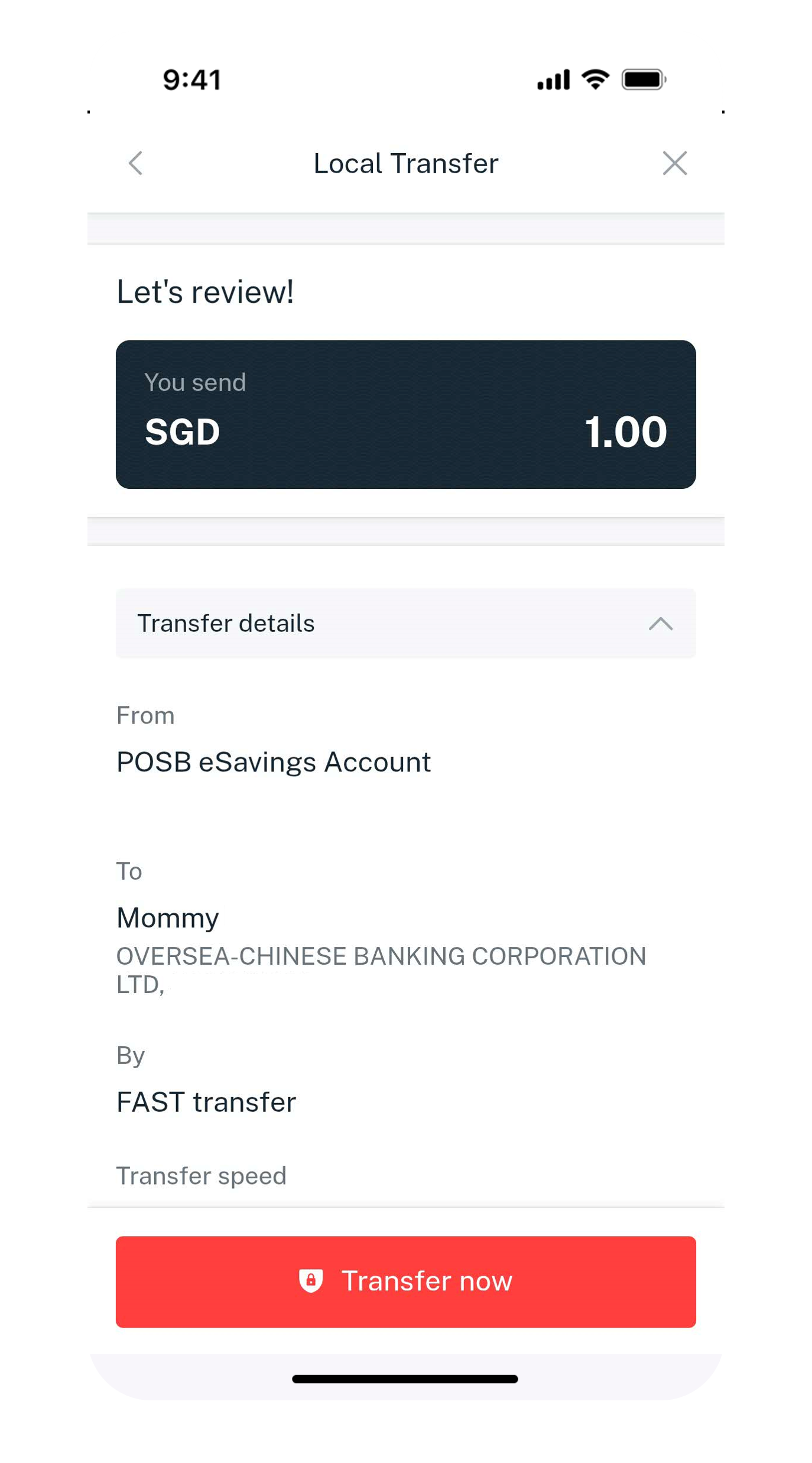Collapse the Transfer details section
Screen dimensions: 812x1463
click(x=660, y=624)
